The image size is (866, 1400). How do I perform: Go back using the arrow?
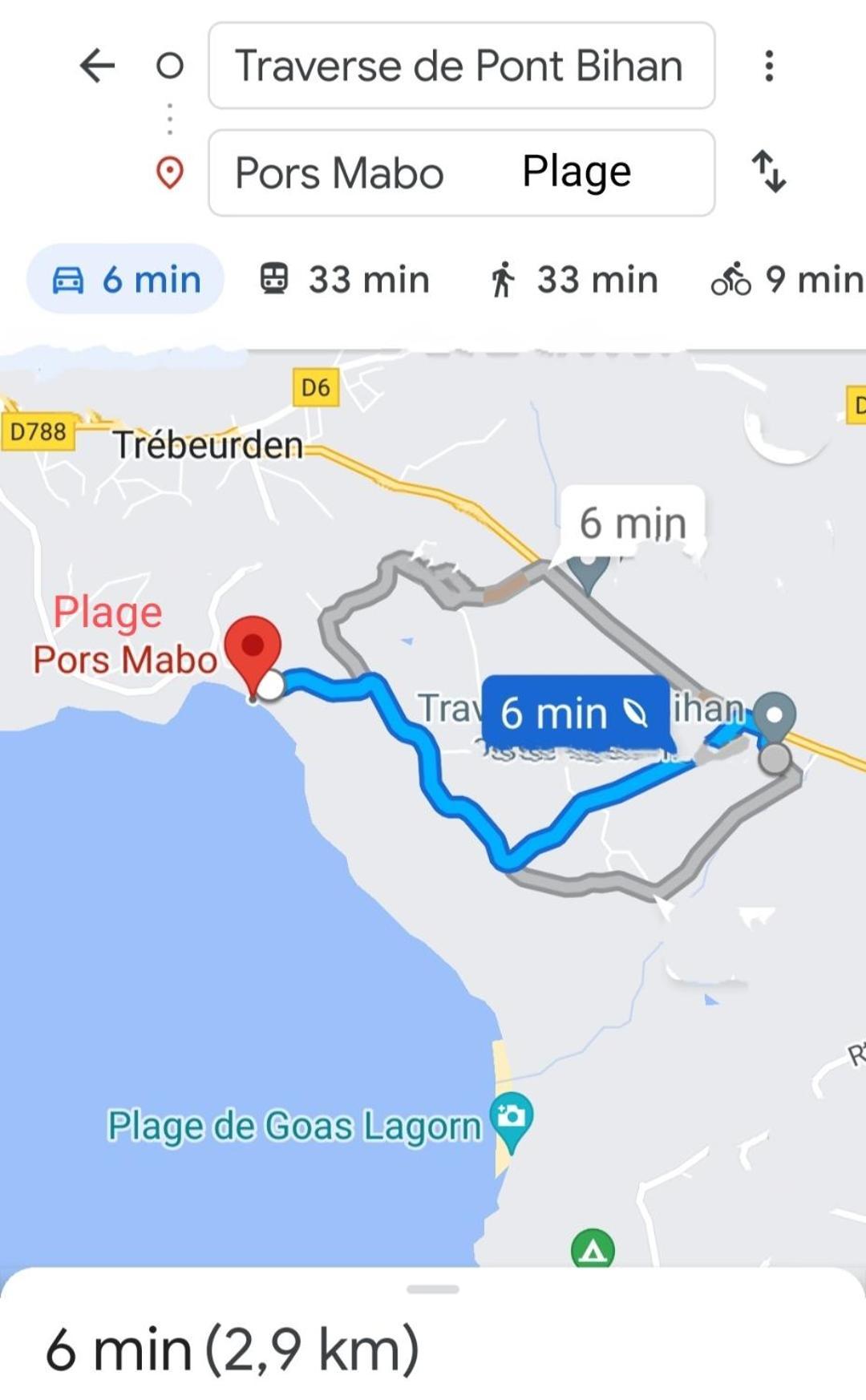[98, 66]
